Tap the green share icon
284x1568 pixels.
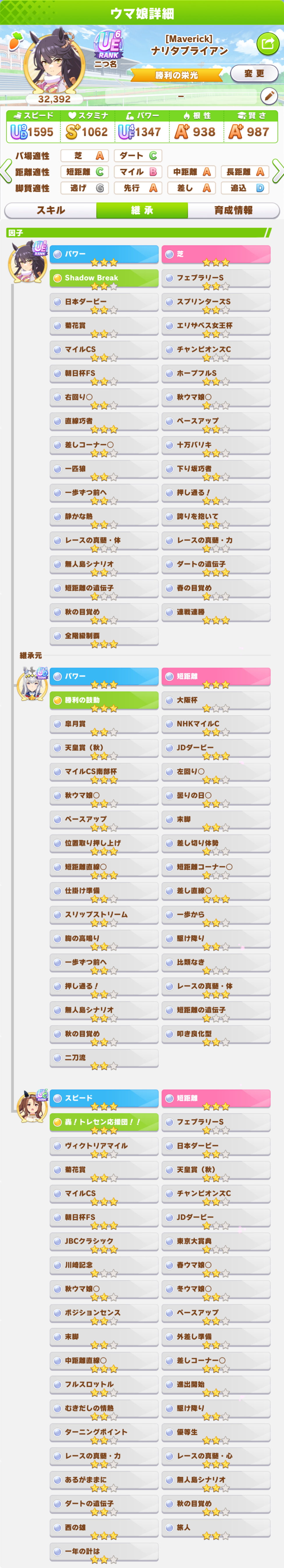click(x=266, y=43)
